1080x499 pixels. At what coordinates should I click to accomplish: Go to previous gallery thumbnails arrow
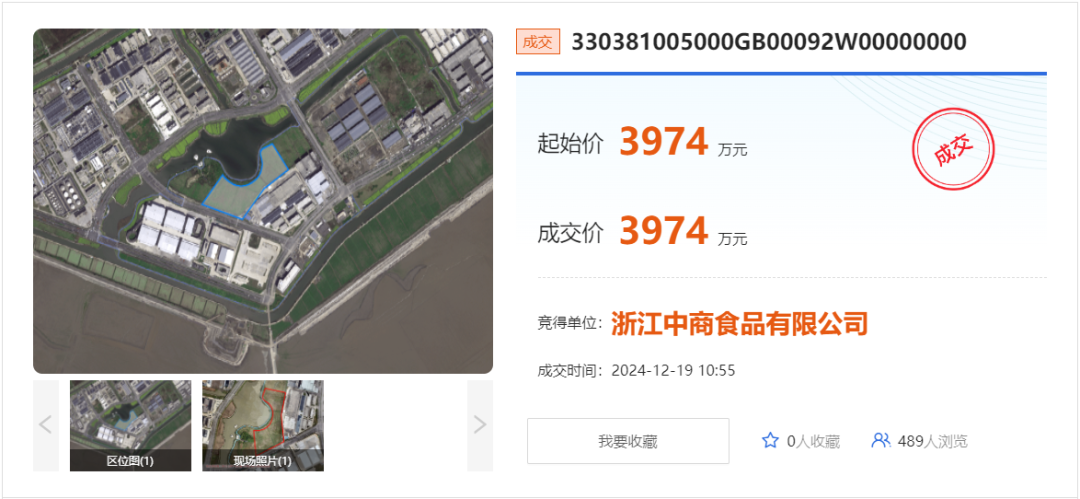point(46,425)
